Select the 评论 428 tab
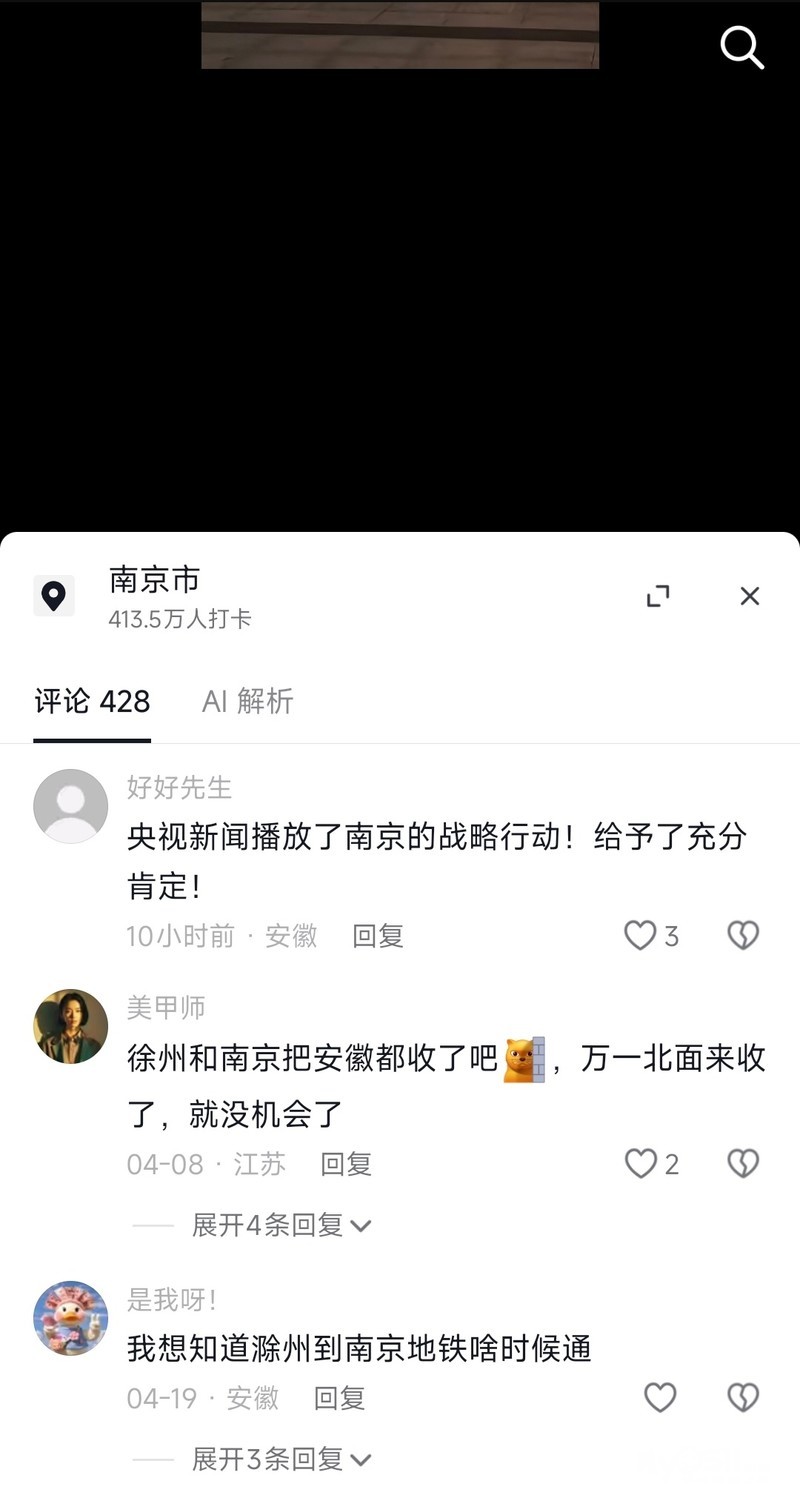Viewport: 800px width, 1498px height. 92,701
